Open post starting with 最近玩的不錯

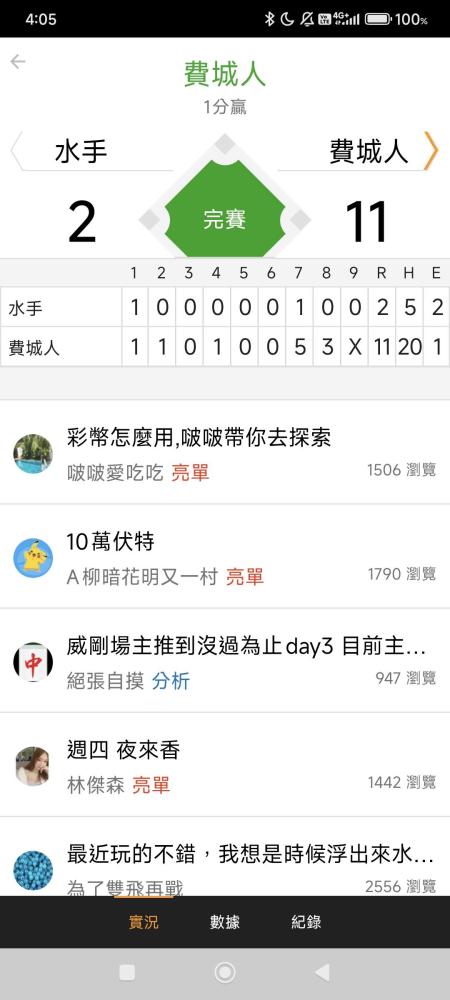tap(225, 857)
